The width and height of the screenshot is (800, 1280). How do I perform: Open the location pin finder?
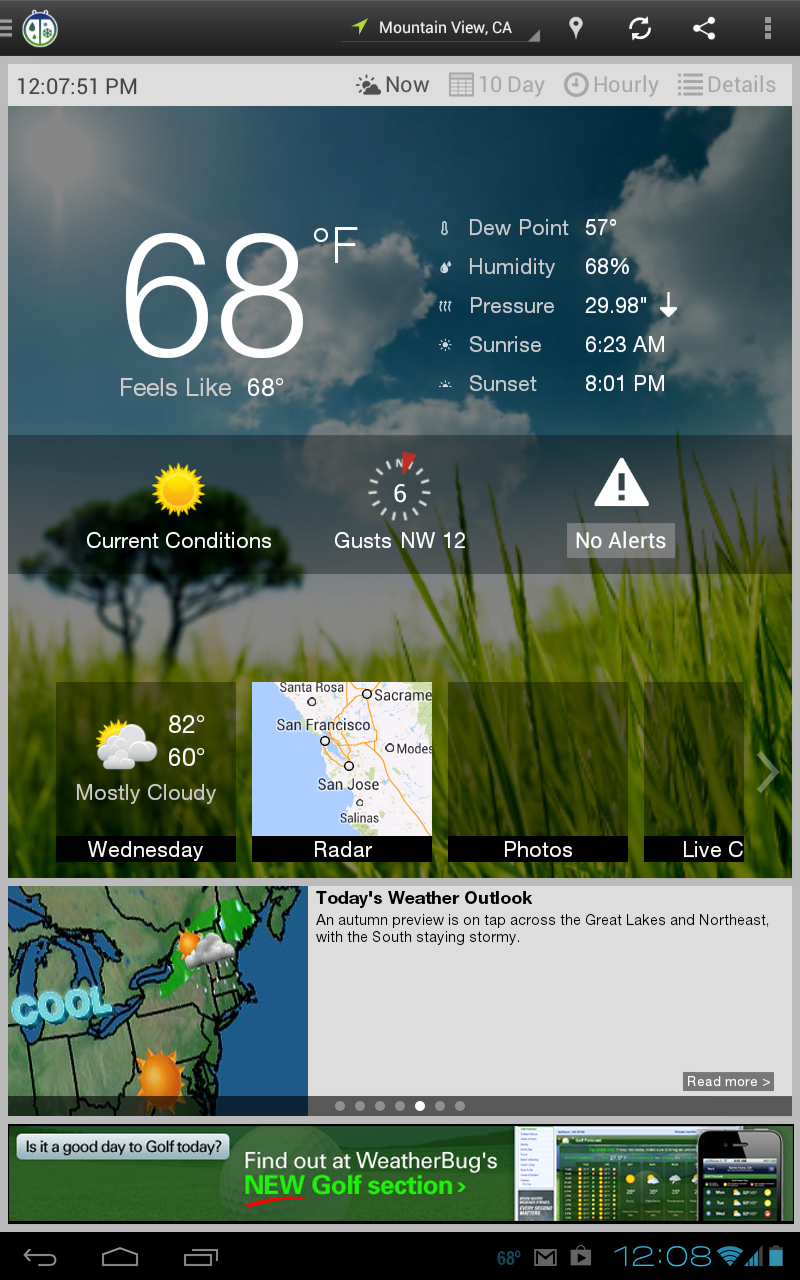click(576, 27)
